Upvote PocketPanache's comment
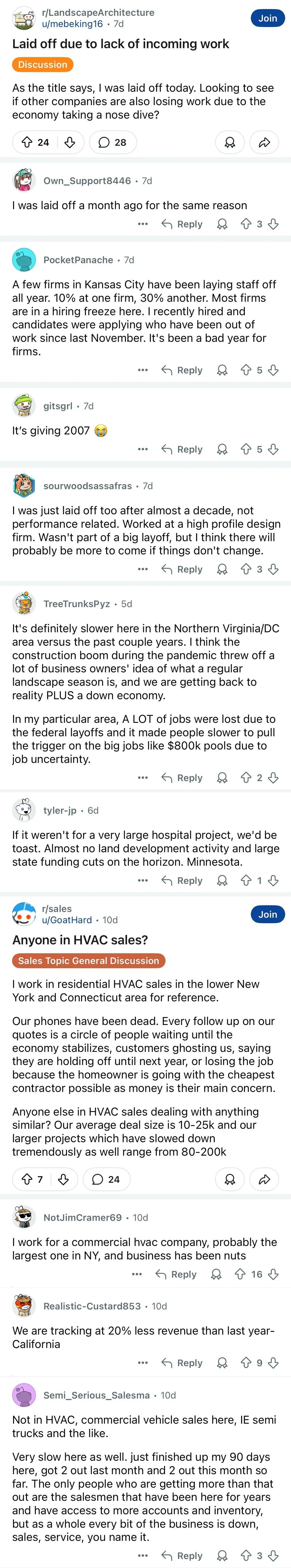The width and height of the screenshot is (291, 1568). coord(246,370)
